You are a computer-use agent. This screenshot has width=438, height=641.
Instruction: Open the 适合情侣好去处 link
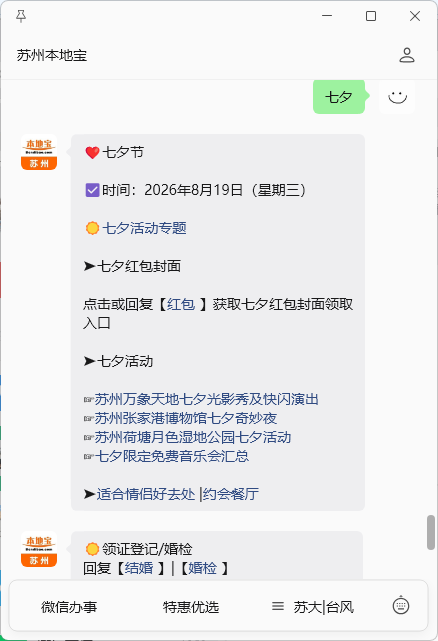146,494
